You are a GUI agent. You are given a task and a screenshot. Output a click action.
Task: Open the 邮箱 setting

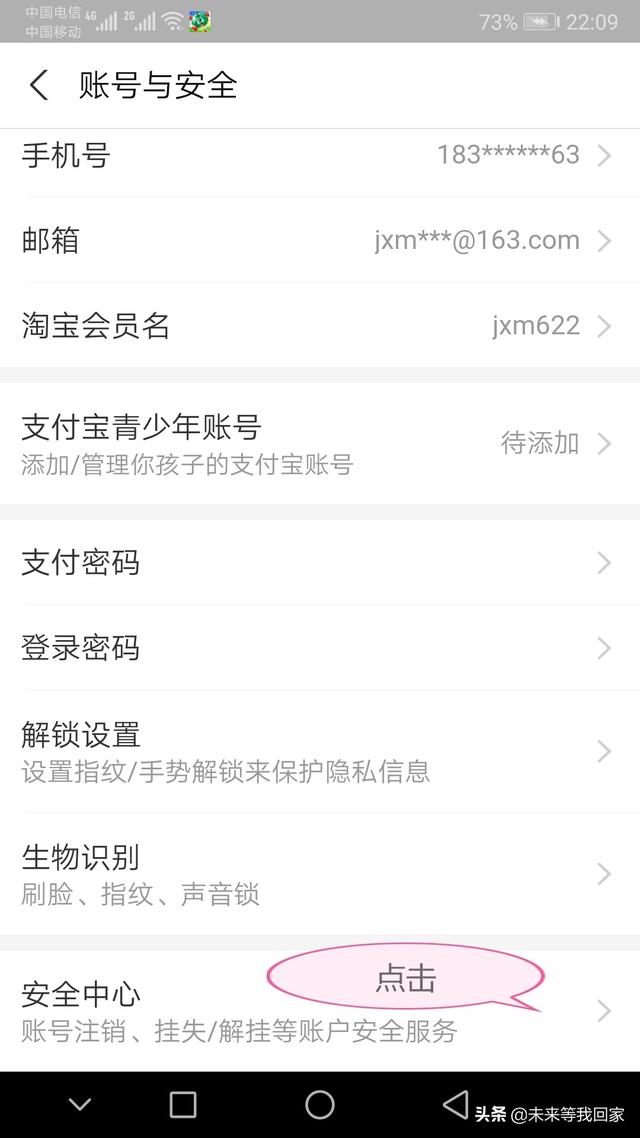pos(320,240)
